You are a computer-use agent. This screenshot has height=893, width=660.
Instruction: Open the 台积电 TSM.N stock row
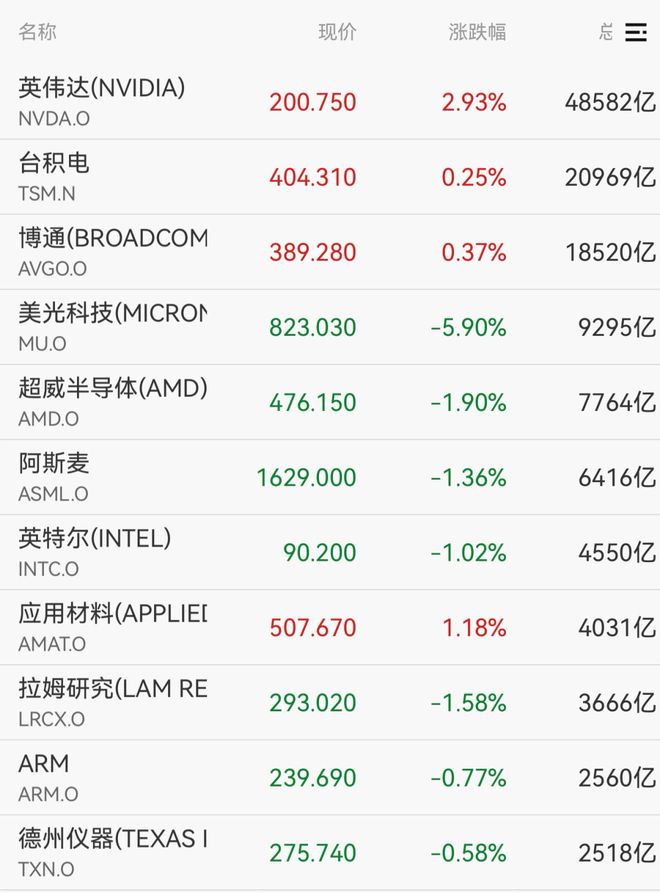[x=330, y=177]
